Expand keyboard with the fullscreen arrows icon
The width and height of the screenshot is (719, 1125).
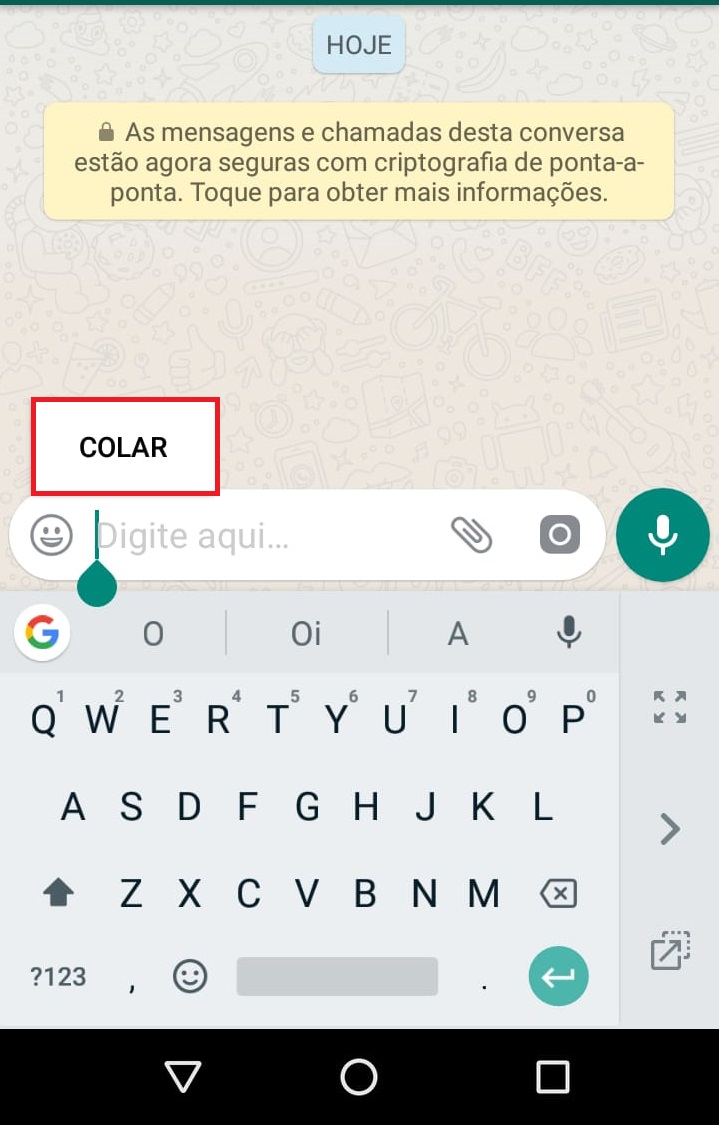(669, 706)
